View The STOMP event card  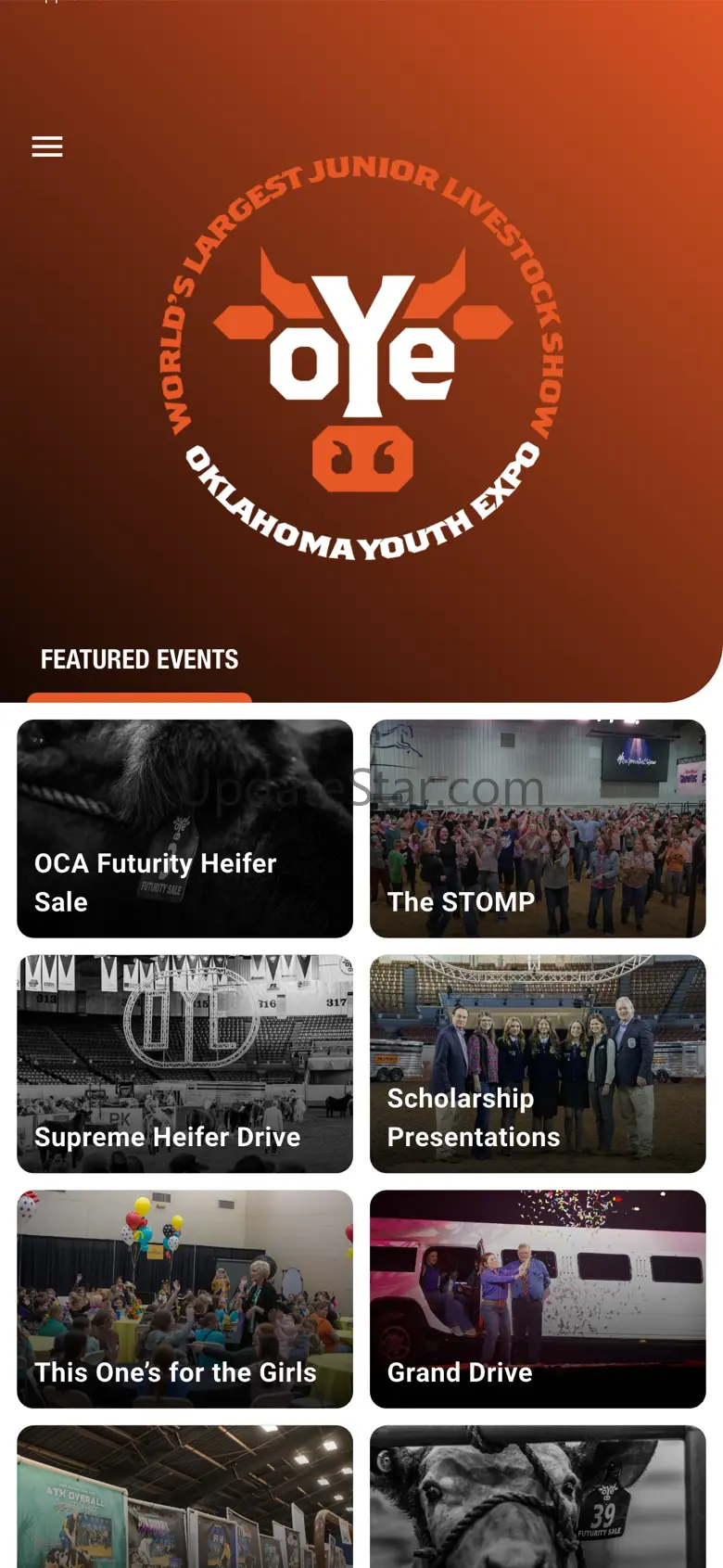[538, 828]
